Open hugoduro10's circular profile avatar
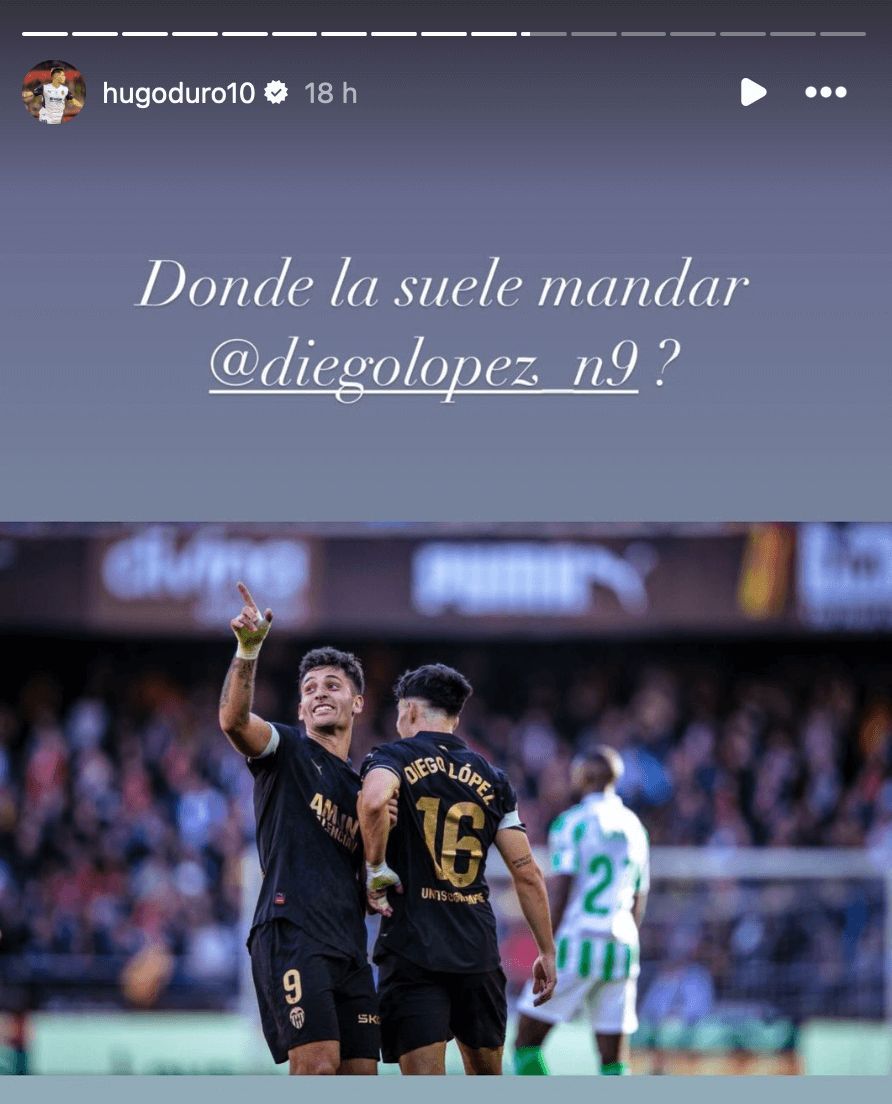892x1104 pixels. (x=55, y=93)
